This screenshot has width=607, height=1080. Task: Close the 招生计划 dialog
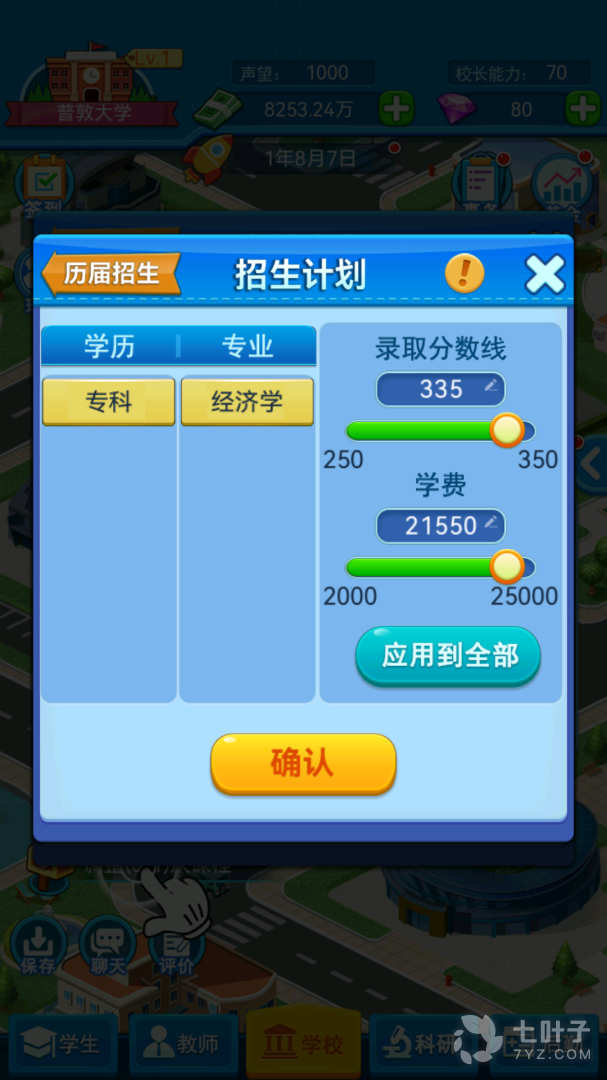pyautogui.click(x=545, y=274)
